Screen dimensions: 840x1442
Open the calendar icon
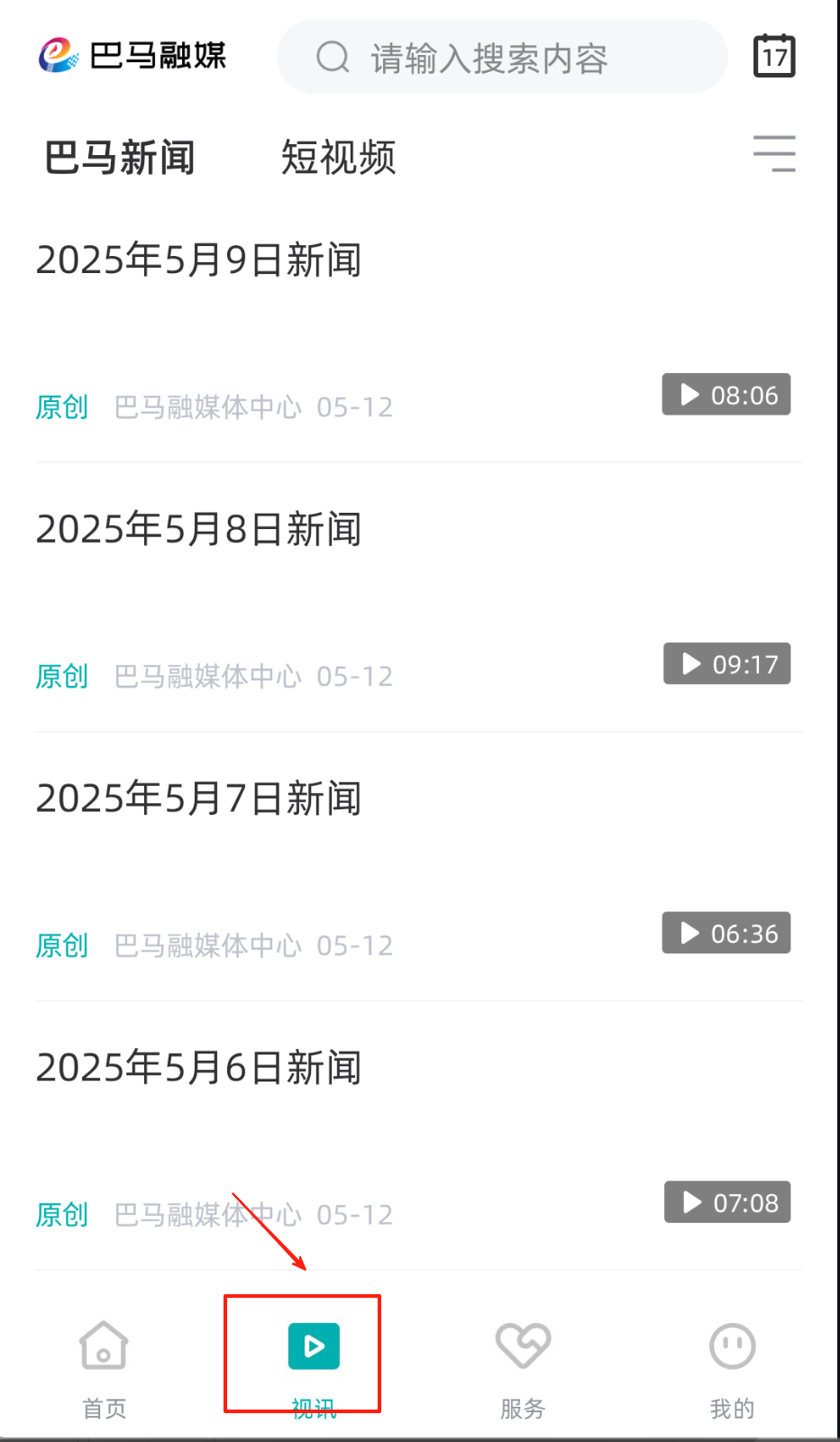click(774, 56)
